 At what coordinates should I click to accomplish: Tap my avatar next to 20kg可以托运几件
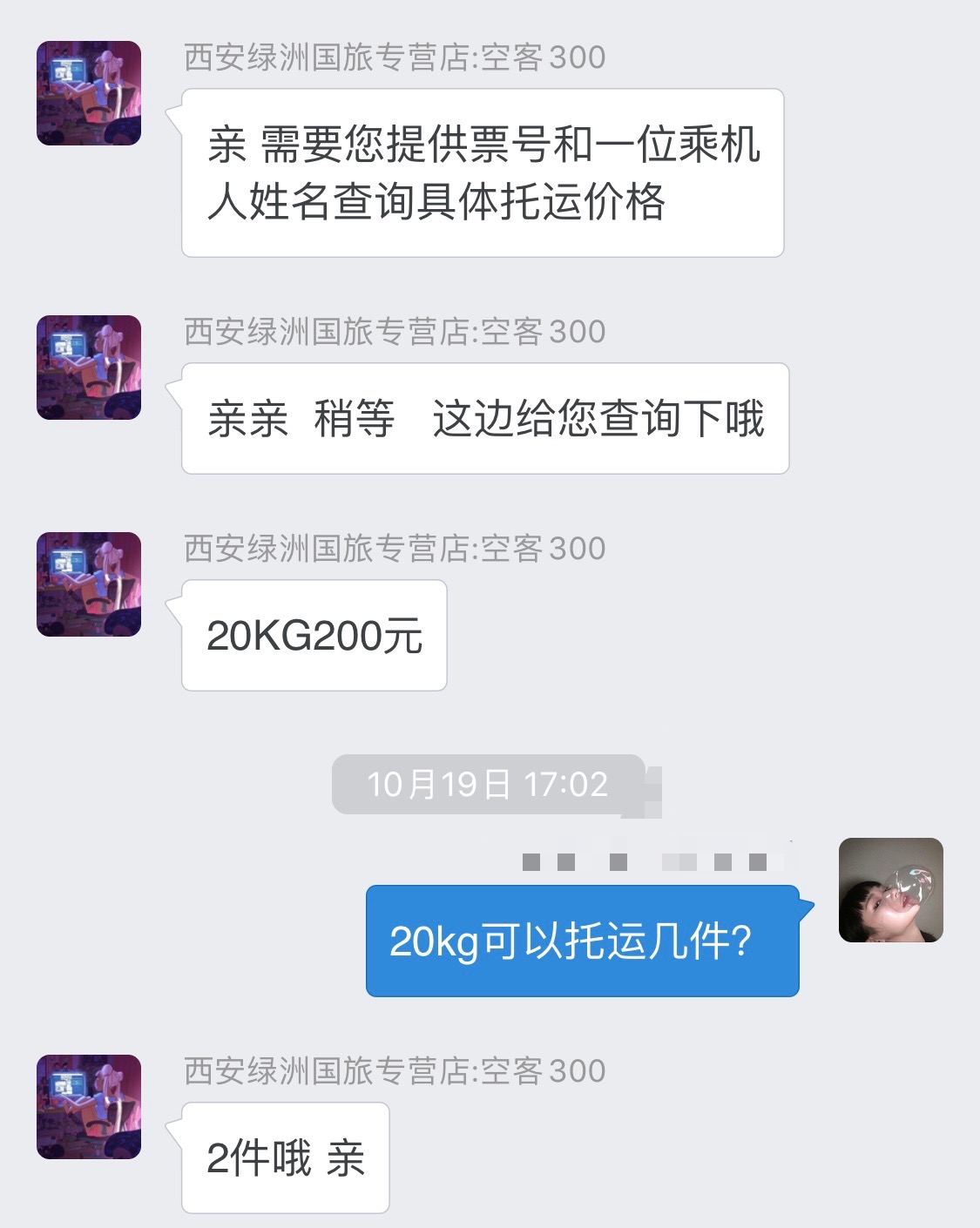tap(890, 890)
